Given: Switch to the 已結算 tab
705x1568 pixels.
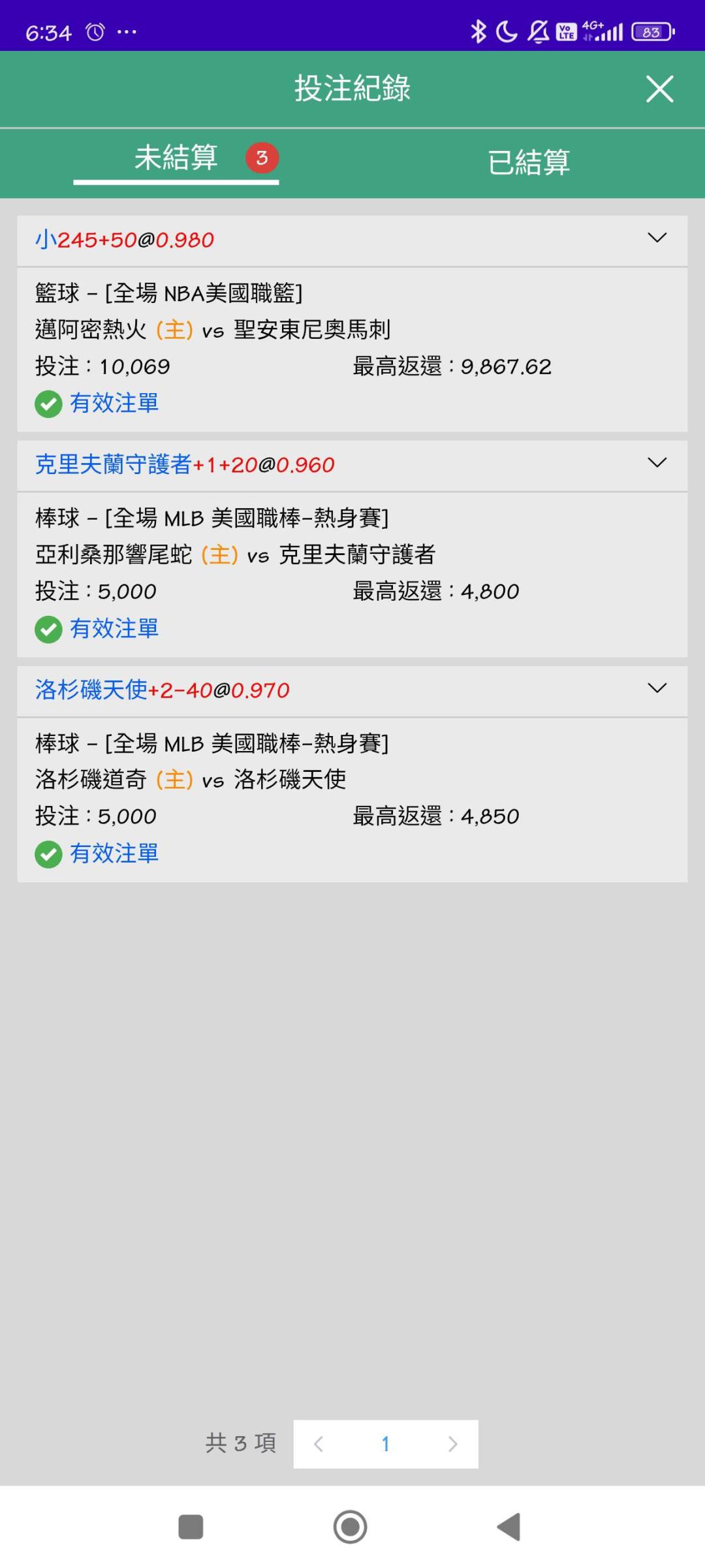Looking at the screenshot, I should point(528,162).
